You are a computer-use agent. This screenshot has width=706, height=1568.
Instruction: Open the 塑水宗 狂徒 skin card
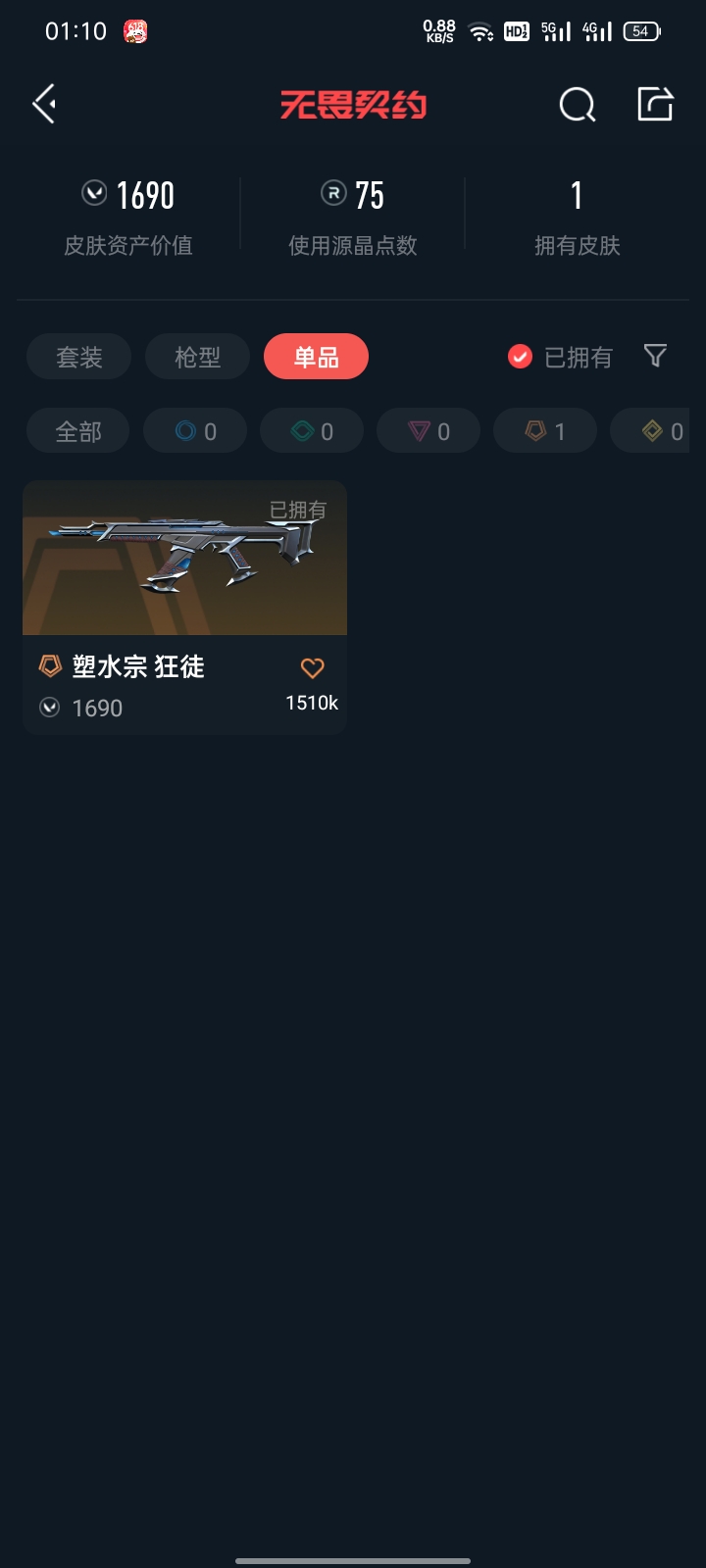(184, 608)
